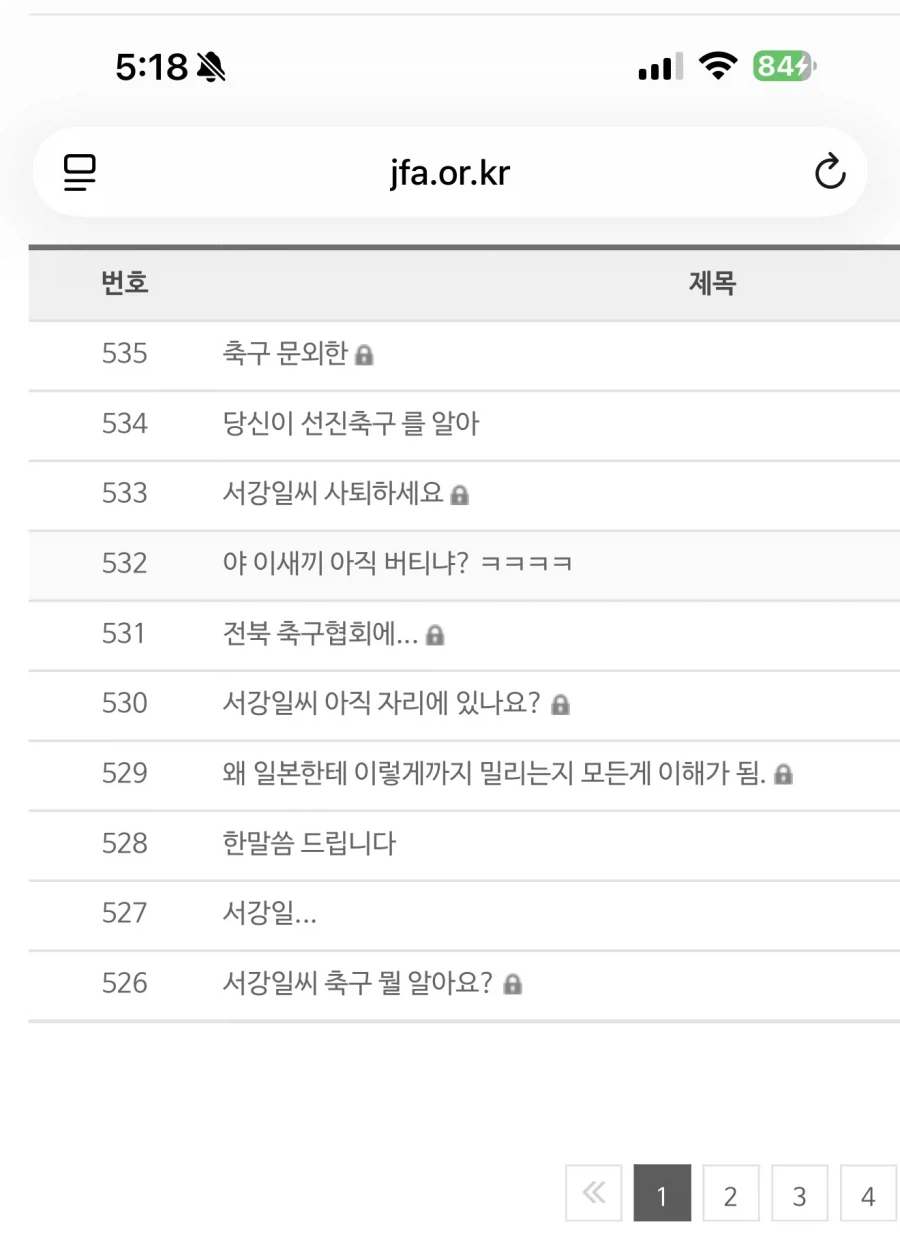Jump to the first page with double arrow
Screen dimensions: 900x1248
click(594, 1193)
